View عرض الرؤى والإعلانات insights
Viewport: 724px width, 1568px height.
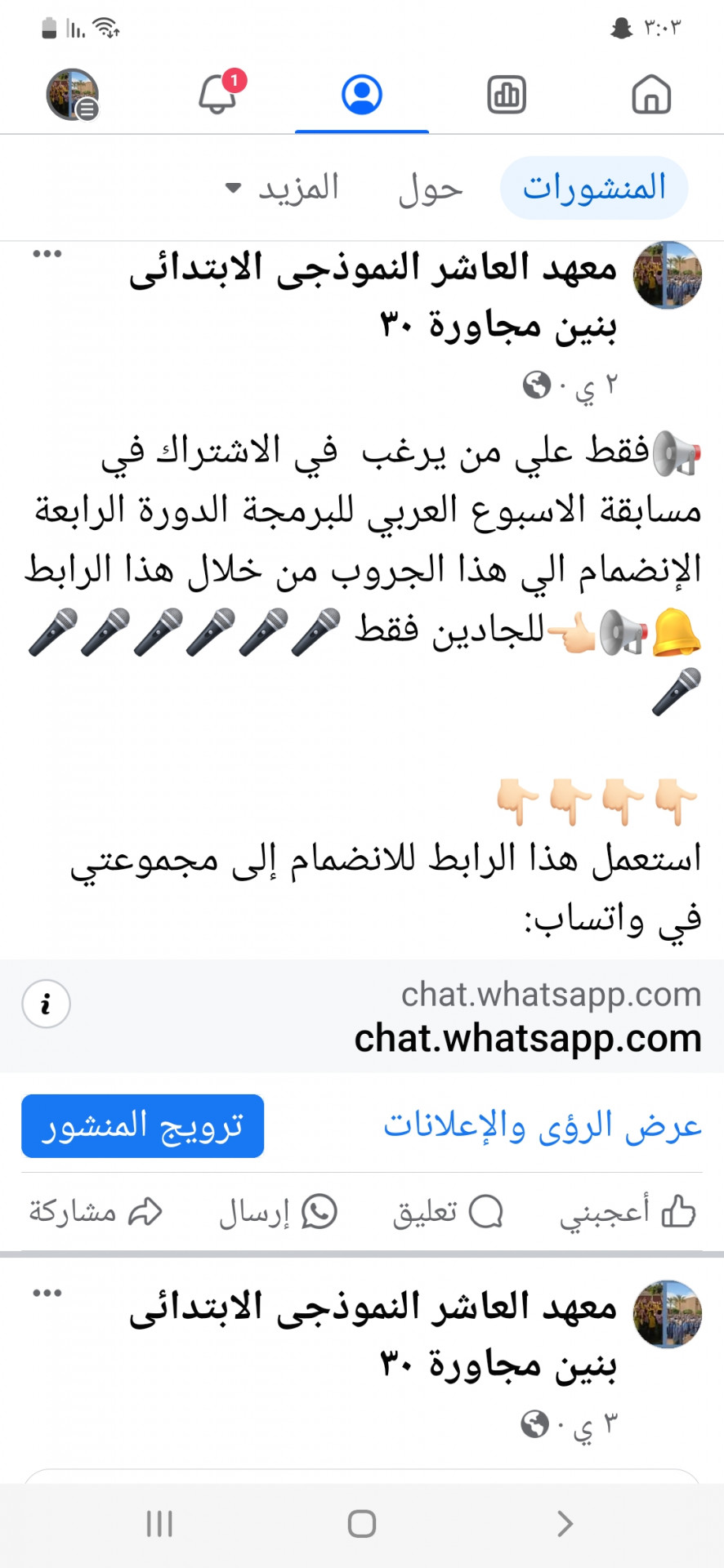point(543,1126)
